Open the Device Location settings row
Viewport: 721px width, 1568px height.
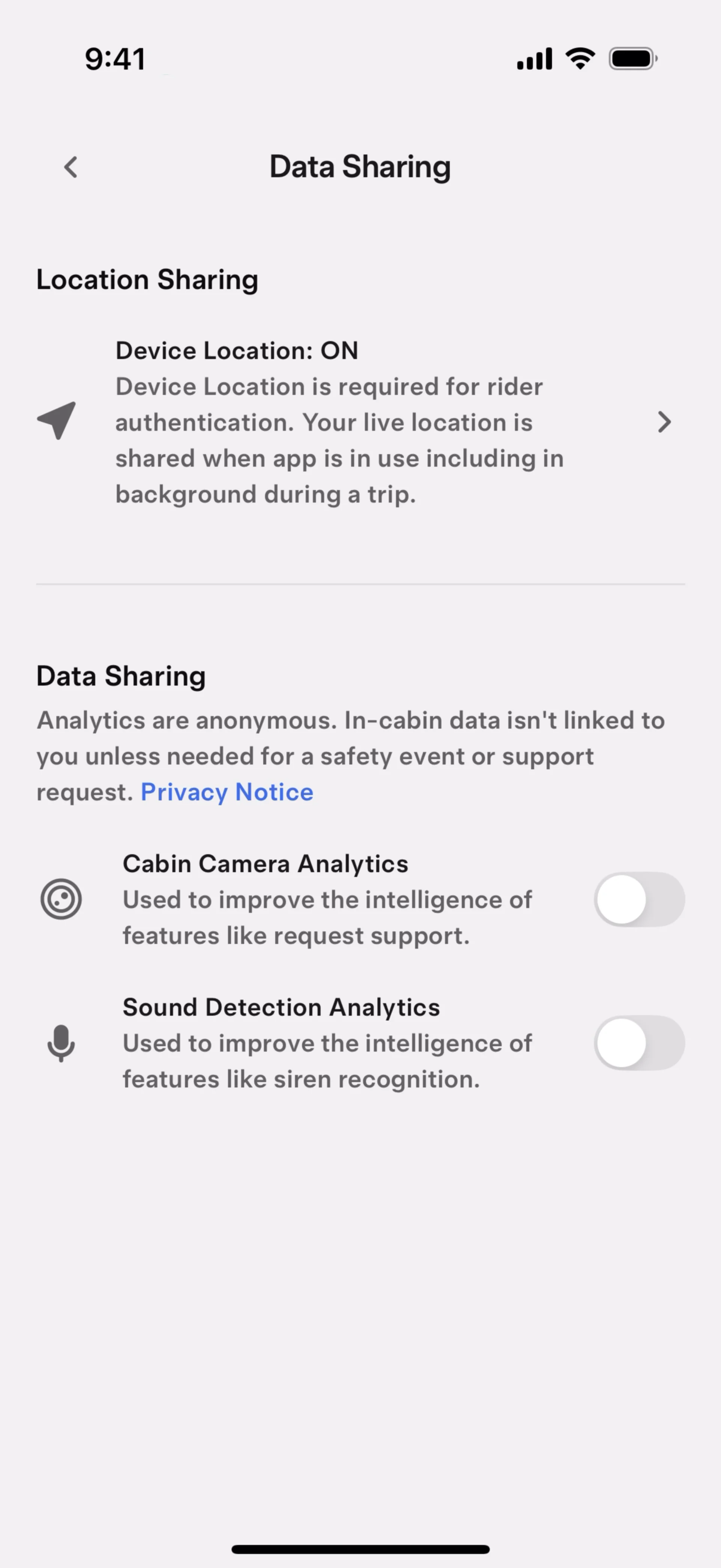click(360, 423)
